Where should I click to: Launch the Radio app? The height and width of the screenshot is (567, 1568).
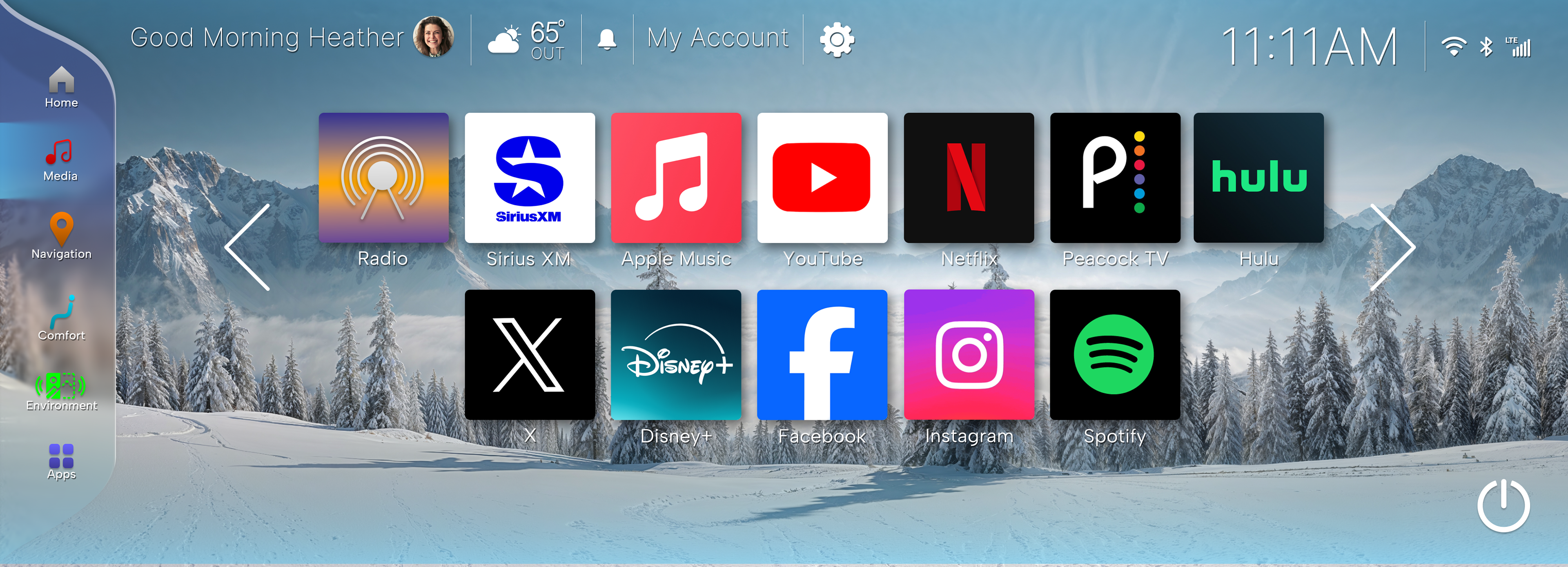tap(383, 178)
